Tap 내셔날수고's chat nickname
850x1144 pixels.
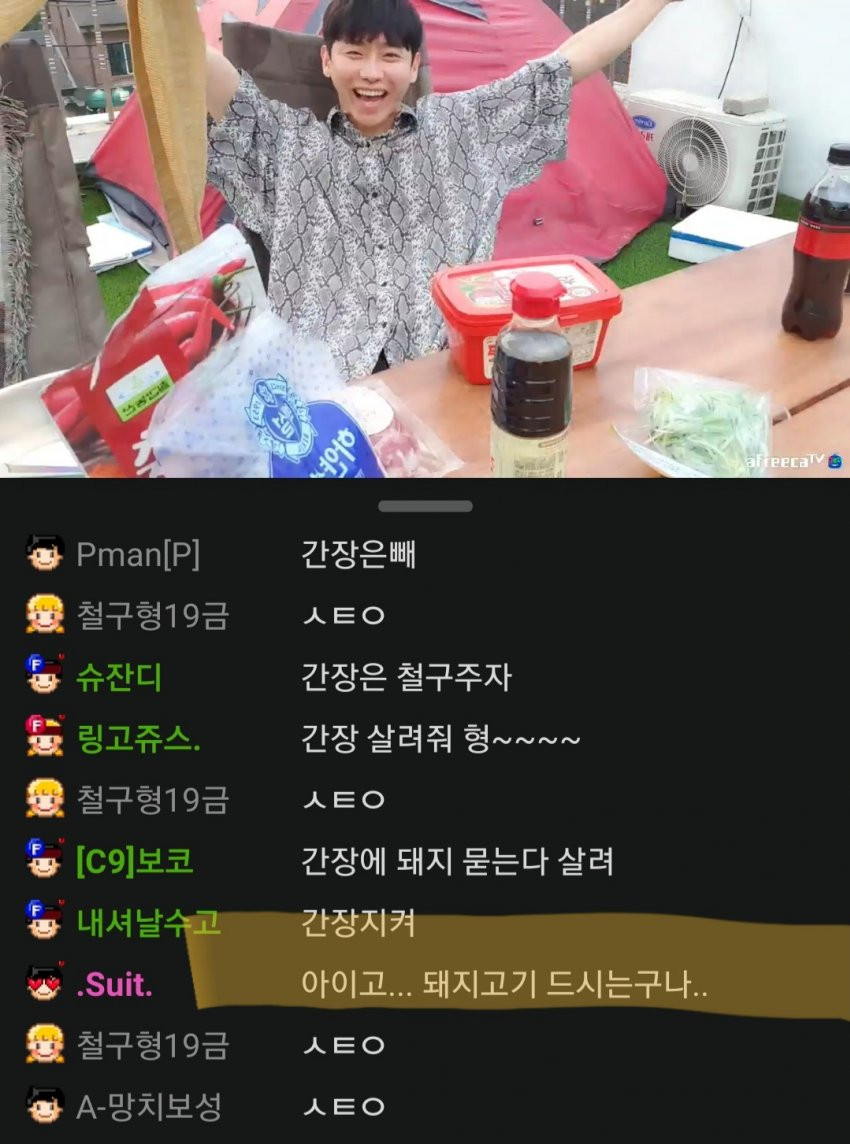[x=148, y=922]
